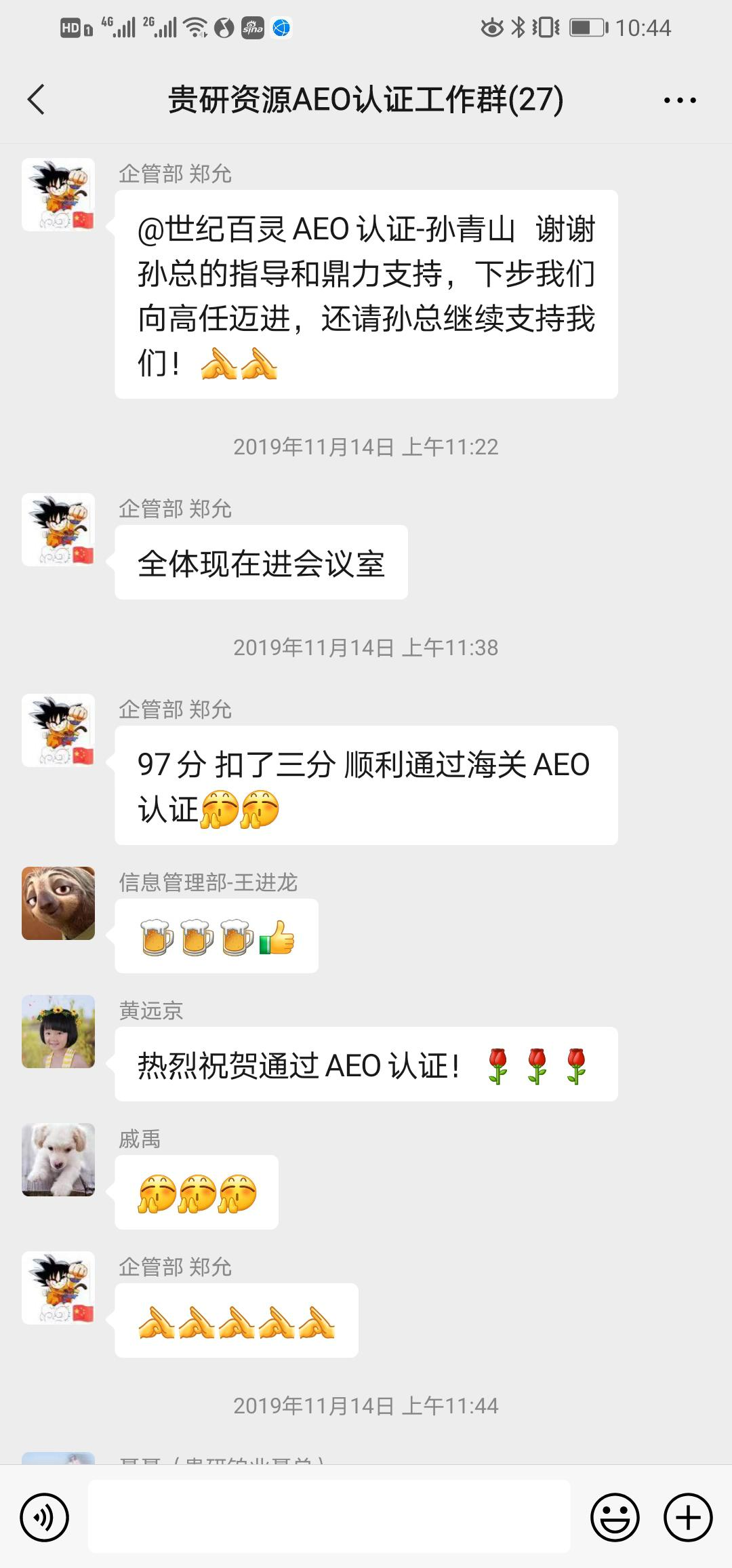This screenshot has width=732, height=1568.
Task: Open the emoji sticker panel
Action: click(615, 1517)
